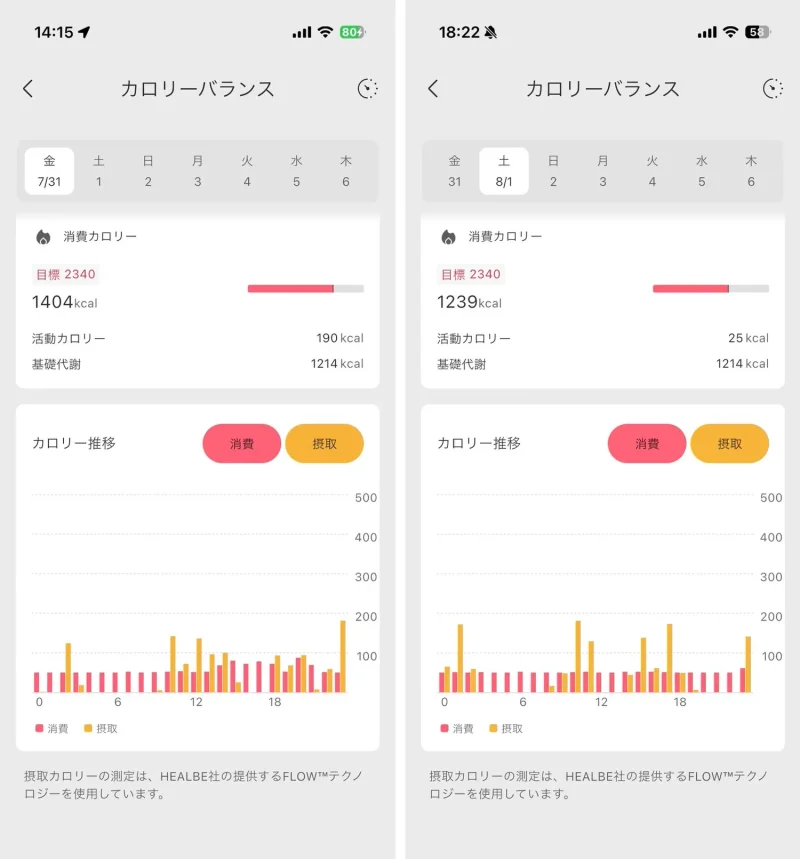800x859 pixels.
Task: Toggle the 消費 filter on the 1239kcal screen
Action: point(647,443)
